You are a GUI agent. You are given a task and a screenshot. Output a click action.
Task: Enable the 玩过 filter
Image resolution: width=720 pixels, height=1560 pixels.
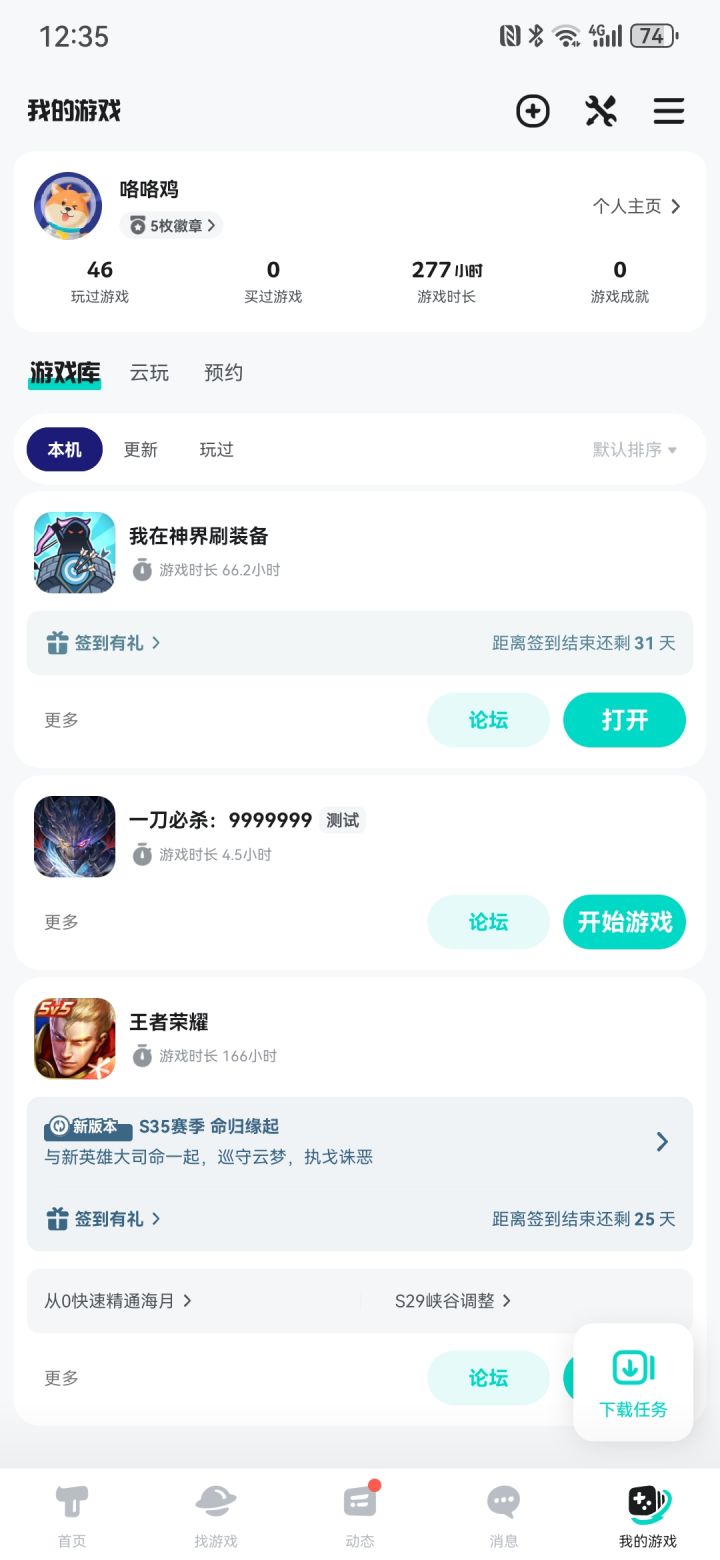tap(216, 450)
